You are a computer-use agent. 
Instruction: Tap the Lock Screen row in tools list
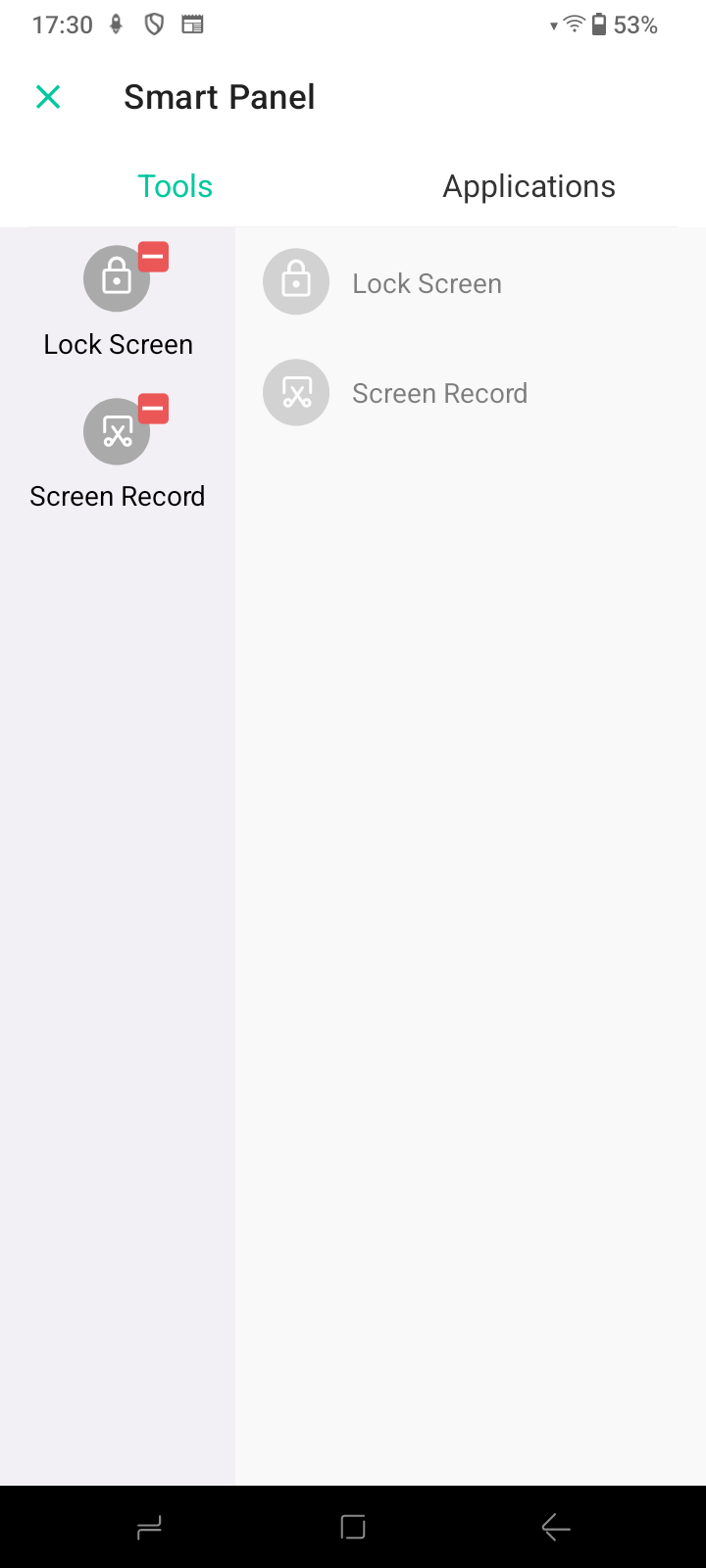point(471,283)
